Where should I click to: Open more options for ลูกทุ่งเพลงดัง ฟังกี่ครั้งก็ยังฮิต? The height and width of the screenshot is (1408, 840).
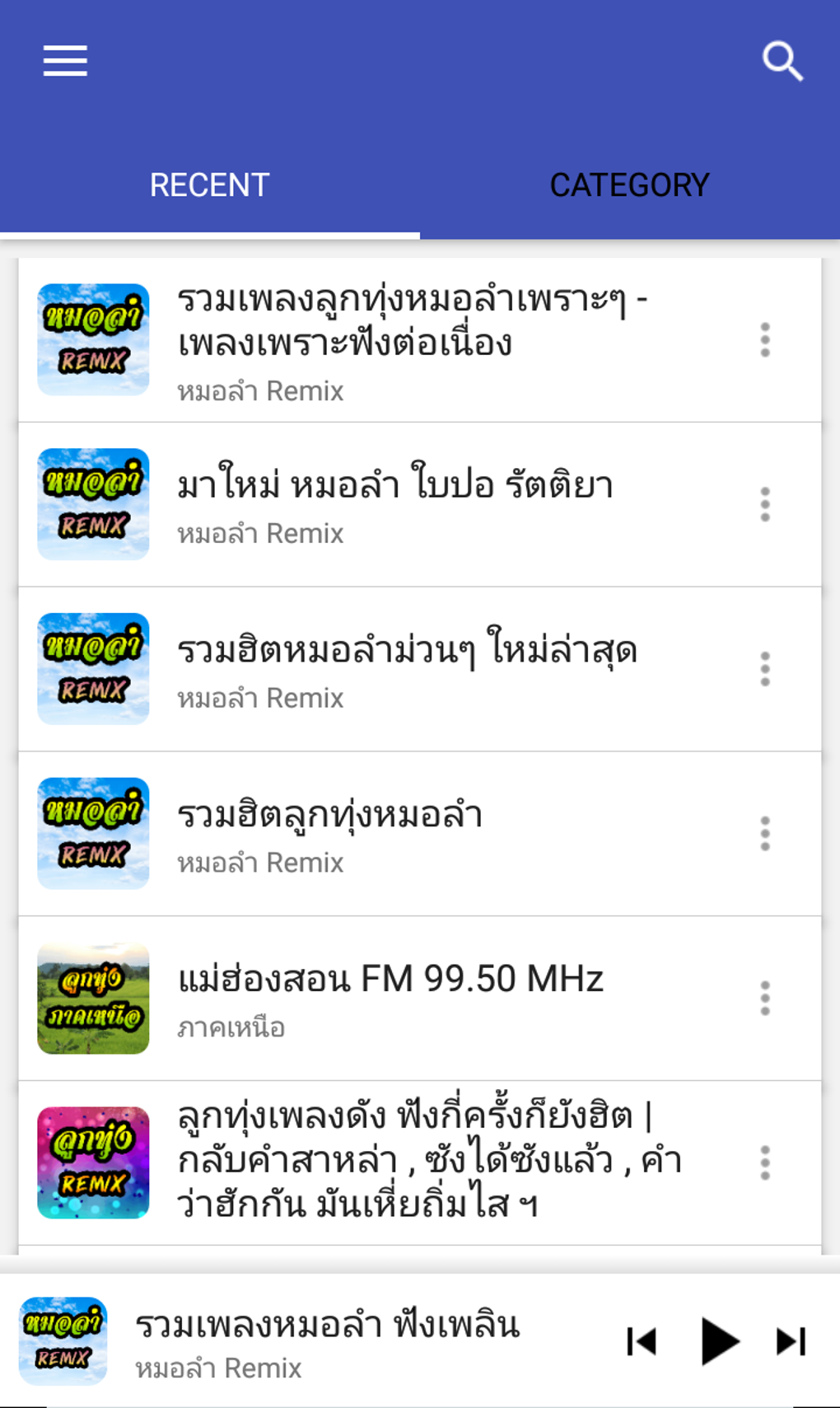point(765,1163)
